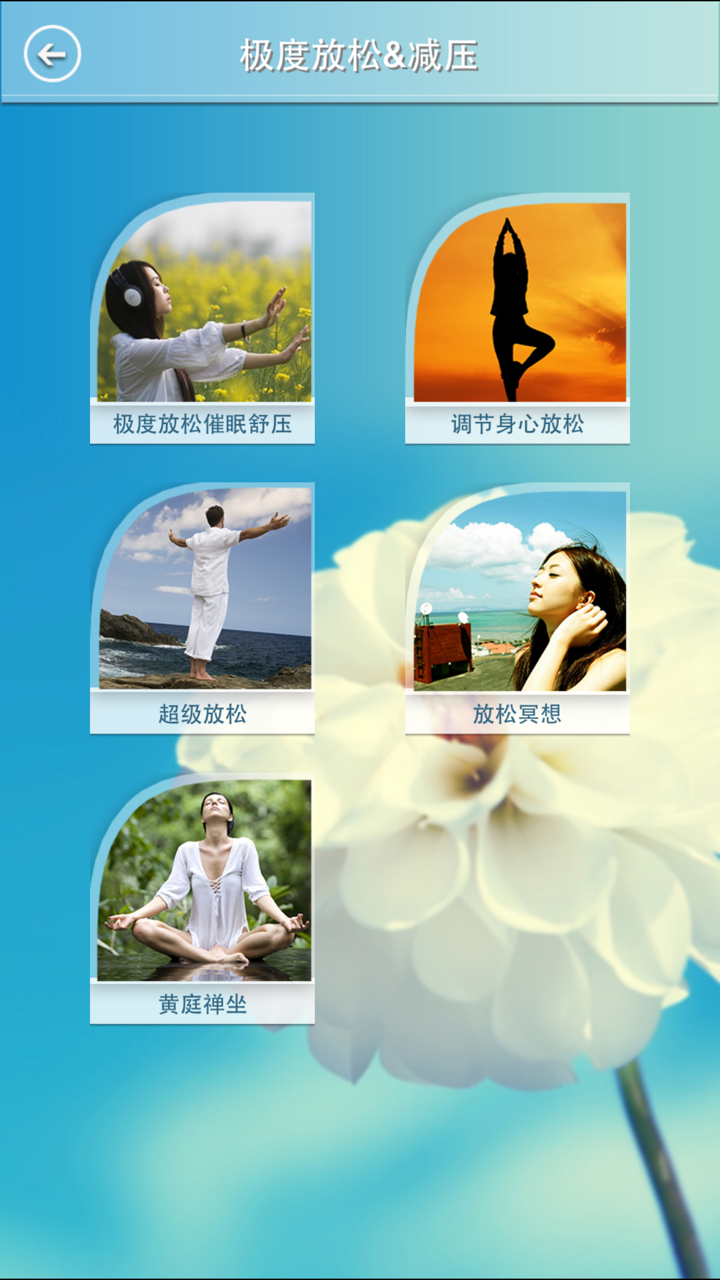Open the man in white by the sea
The image size is (720, 1280).
click(x=203, y=590)
